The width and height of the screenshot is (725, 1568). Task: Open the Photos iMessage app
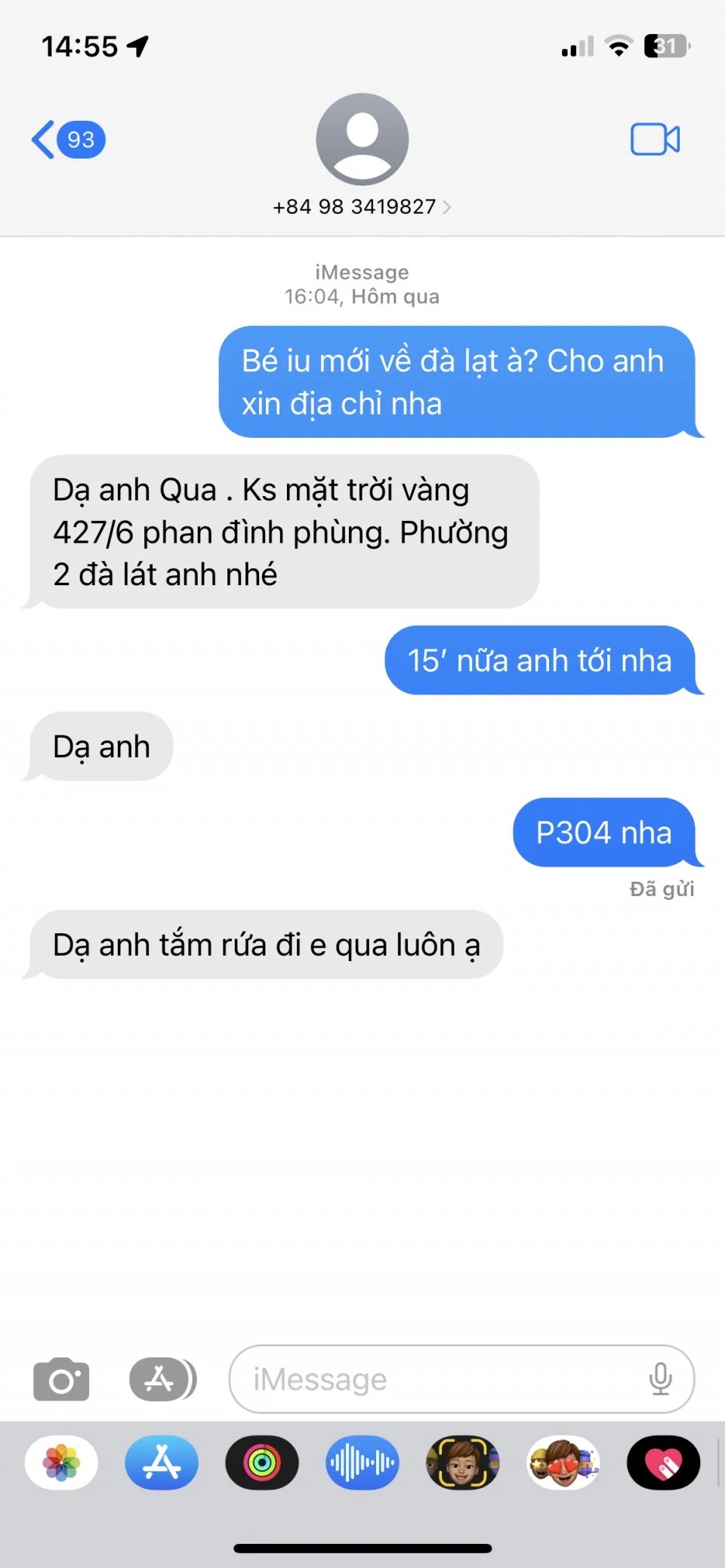tap(61, 1462)
